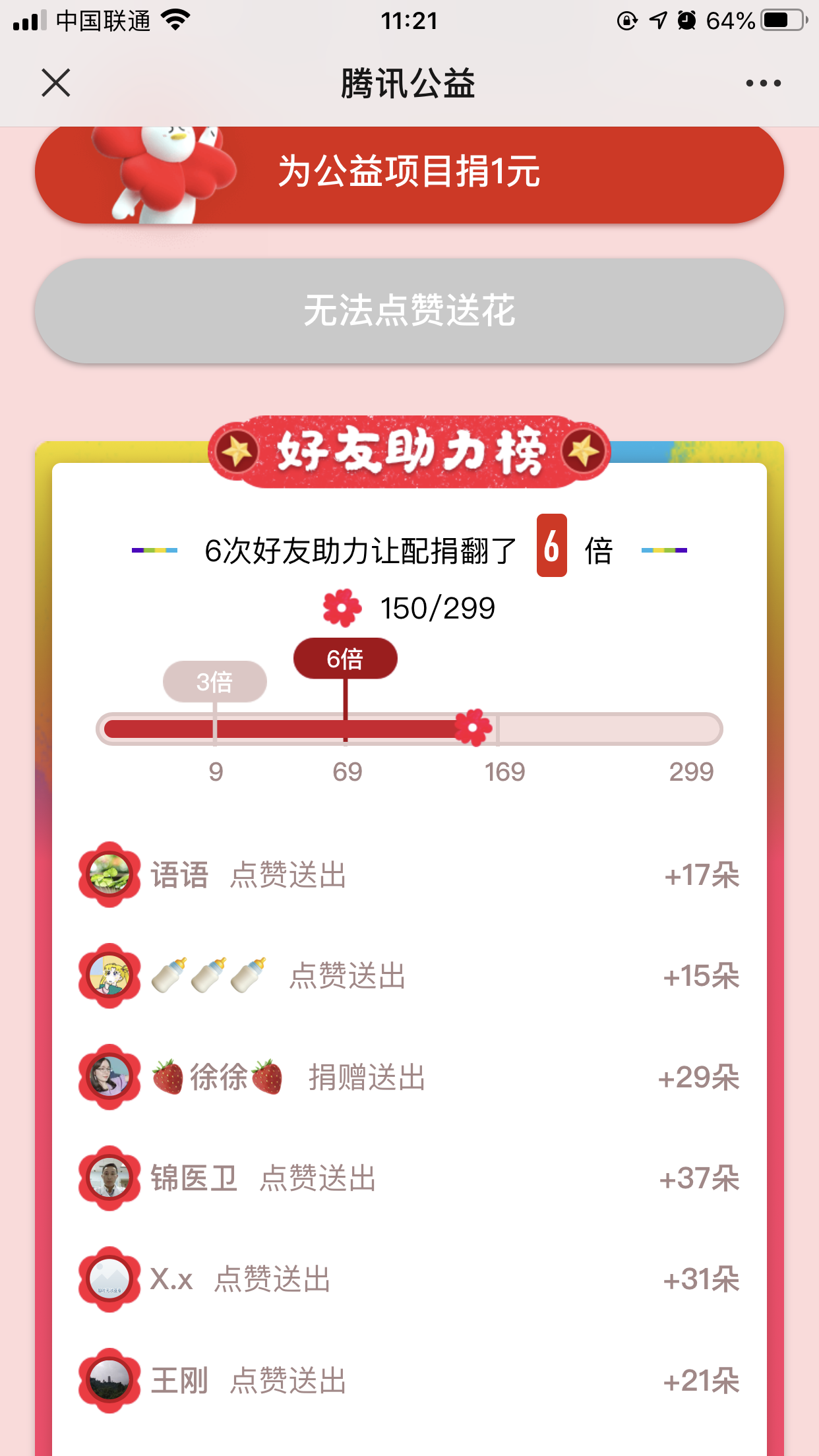Tap the 3倍 milestone marker
The height and width of the screenshot is (1456, 819).
[215, 682]
